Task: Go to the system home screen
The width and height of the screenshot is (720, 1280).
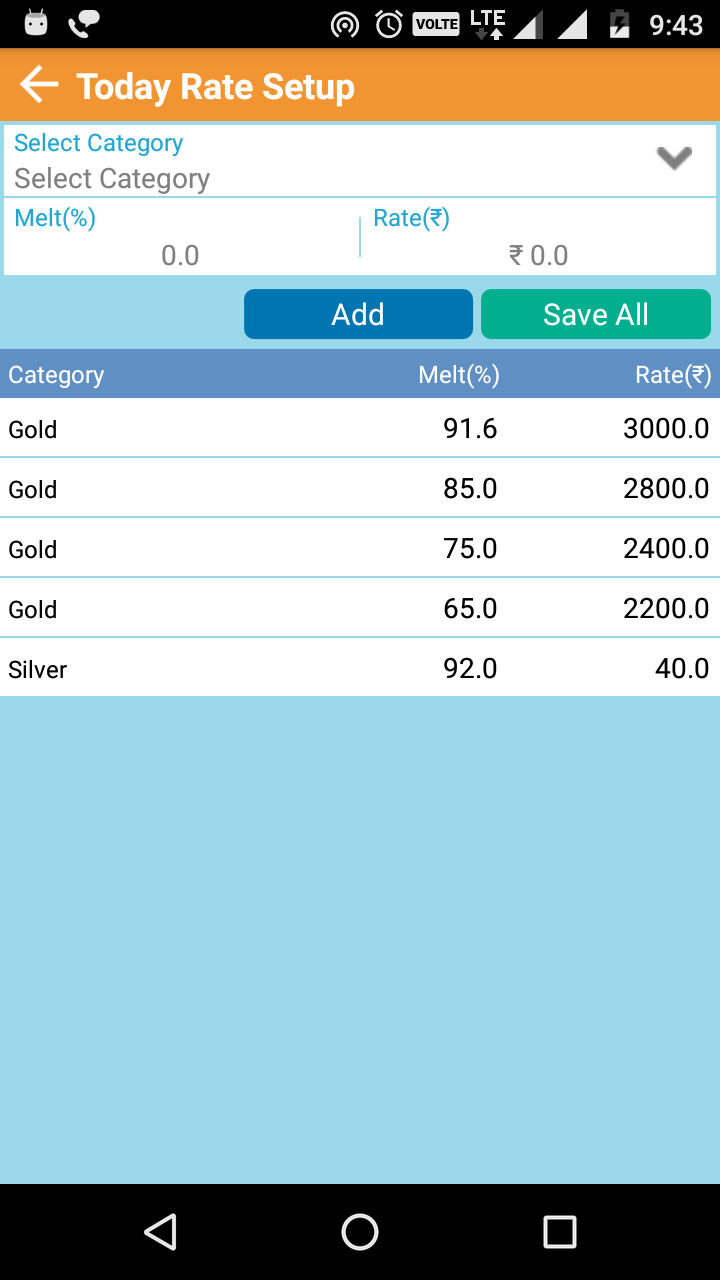Action: tap(360, 1232)
